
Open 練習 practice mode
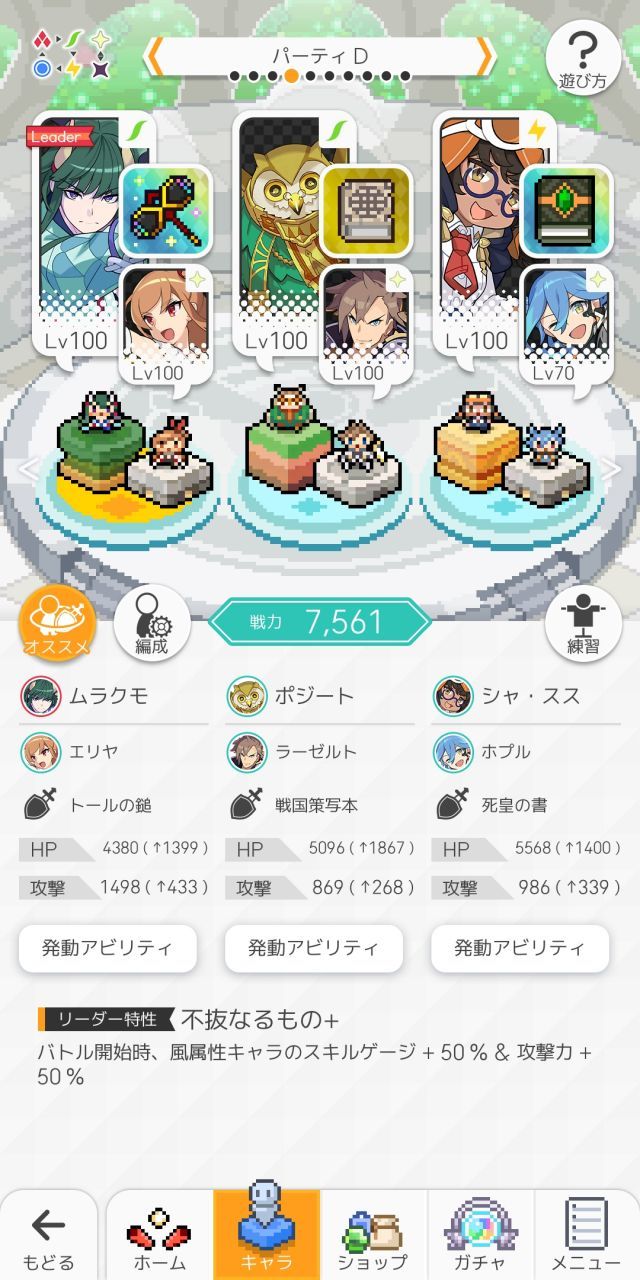[583, 623]
